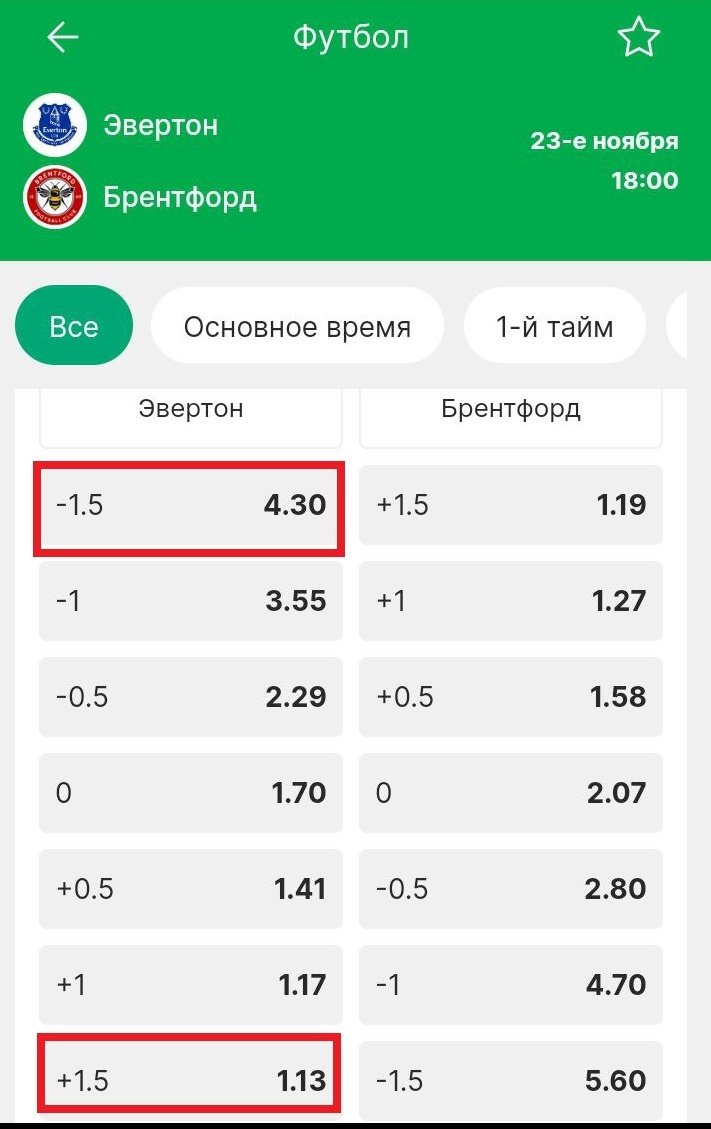
Task: Select Эвертон -1 odds 3.55
Action: [190, 601]
